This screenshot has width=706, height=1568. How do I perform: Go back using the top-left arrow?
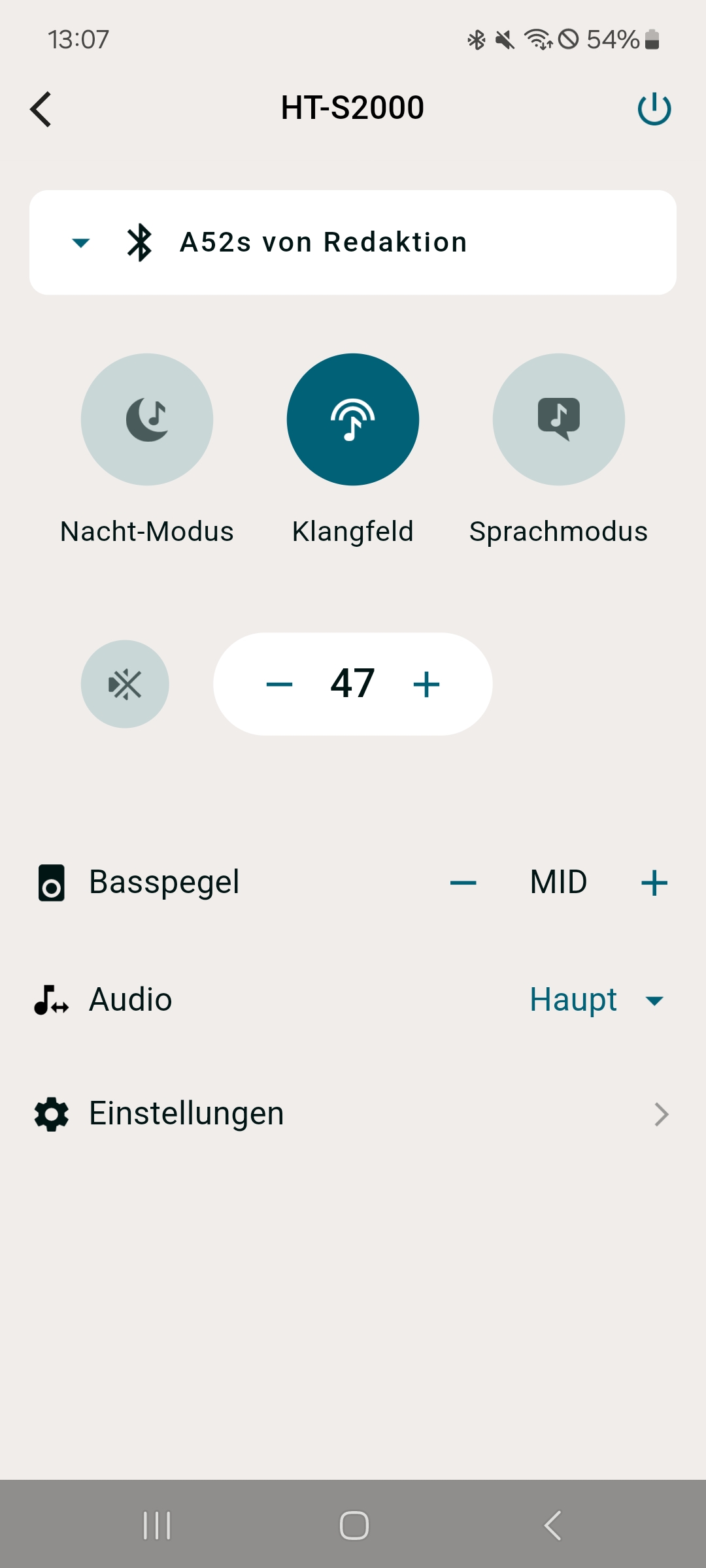pos(41,109)
